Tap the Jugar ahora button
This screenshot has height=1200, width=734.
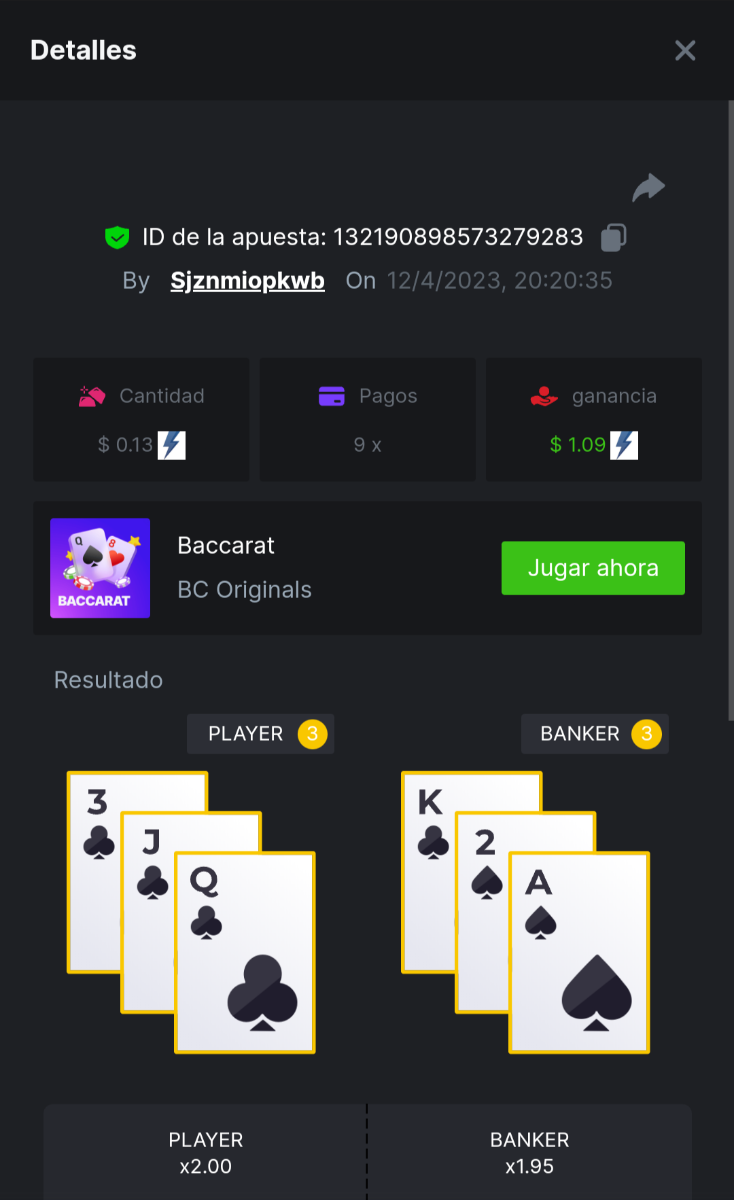(x=592, y=568)
